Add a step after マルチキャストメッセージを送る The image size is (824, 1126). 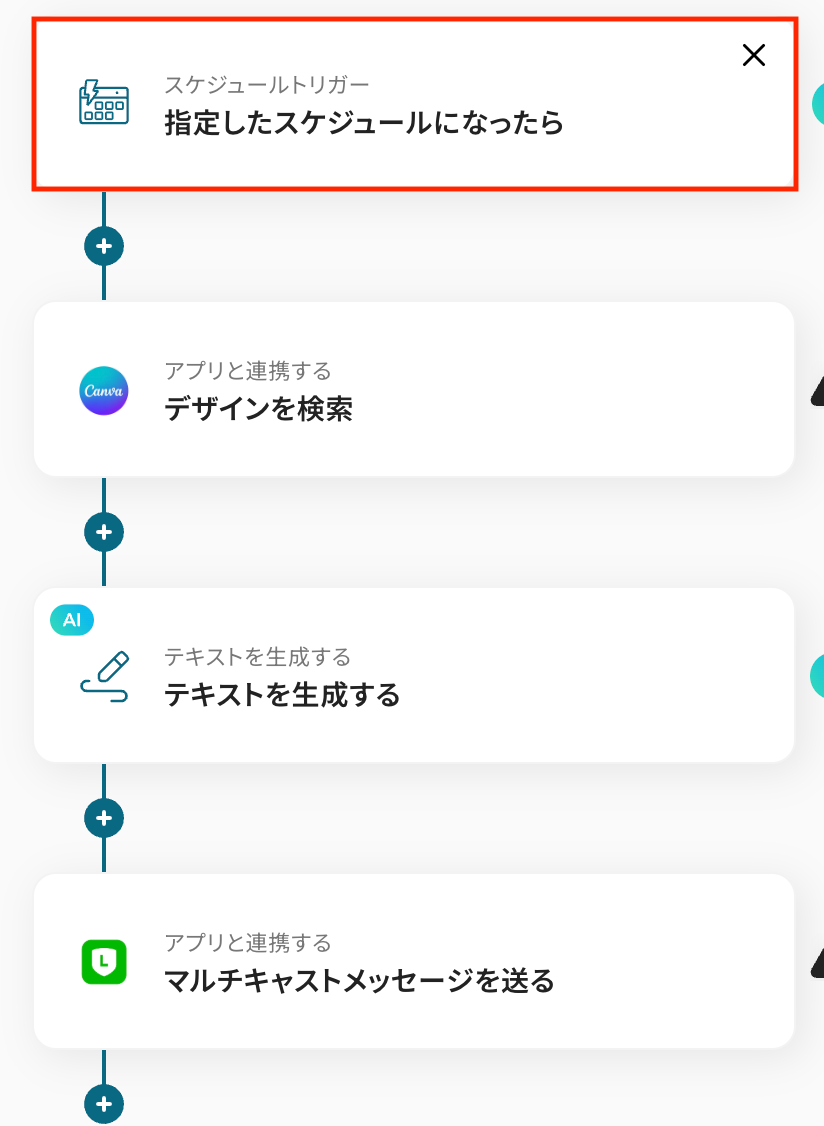point(104,1103)
